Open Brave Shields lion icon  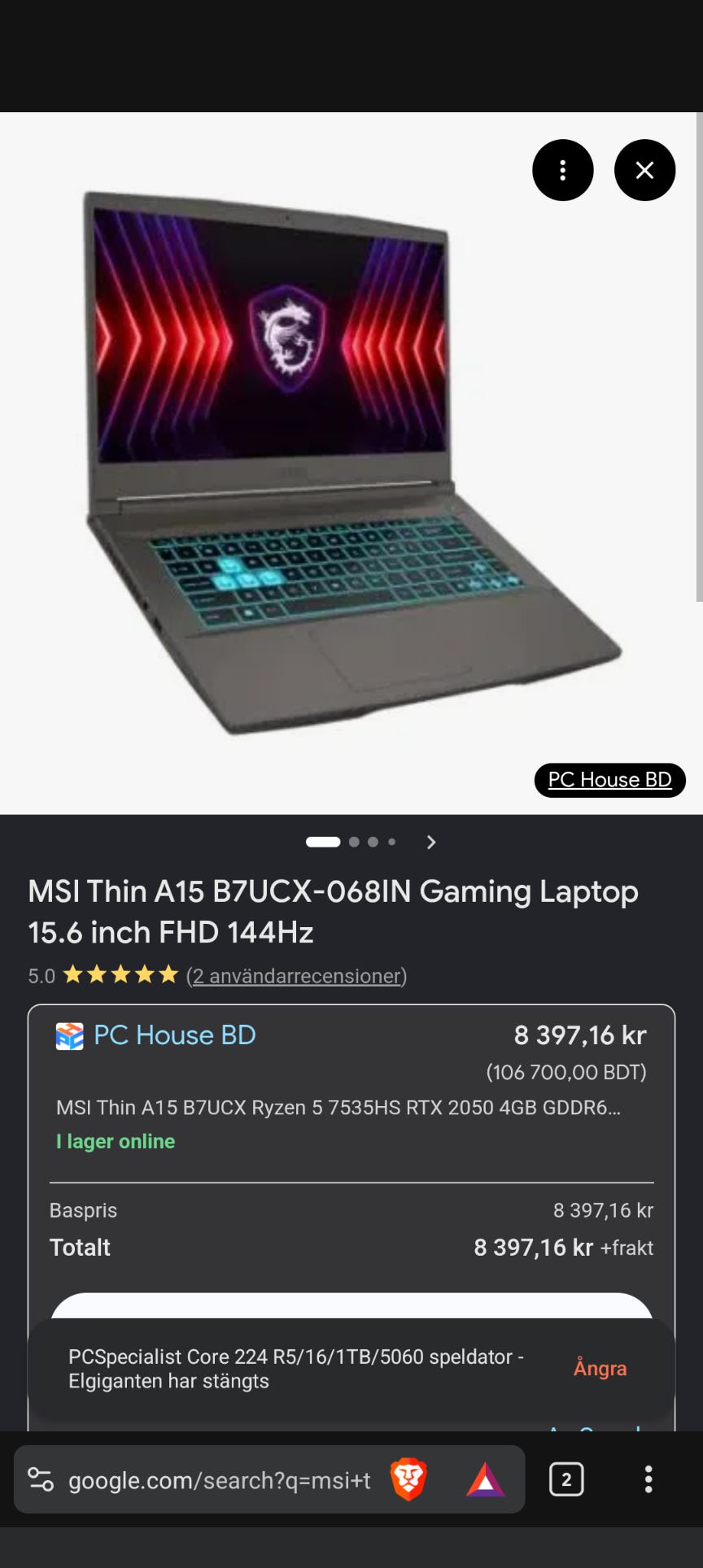[x=408, y=1479]
